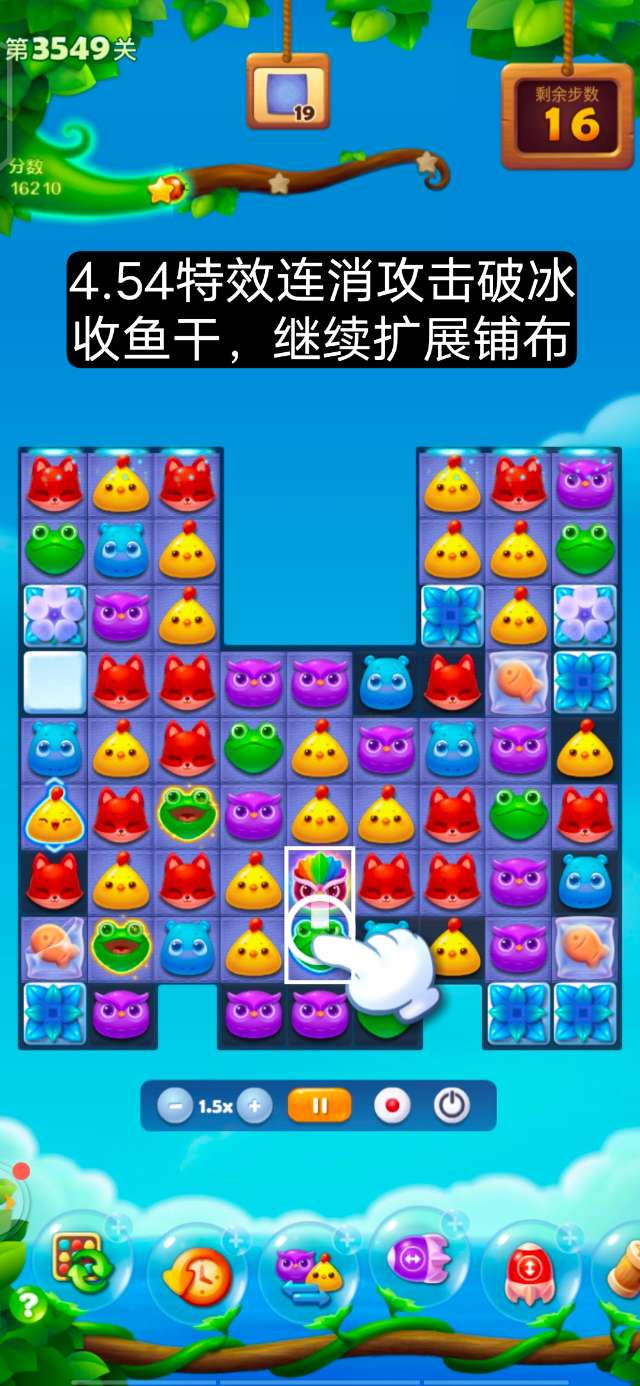Screen dimensions: 640x1386
Task: Tap the power button on the control bar
Action: click(x=452, y=1106)
